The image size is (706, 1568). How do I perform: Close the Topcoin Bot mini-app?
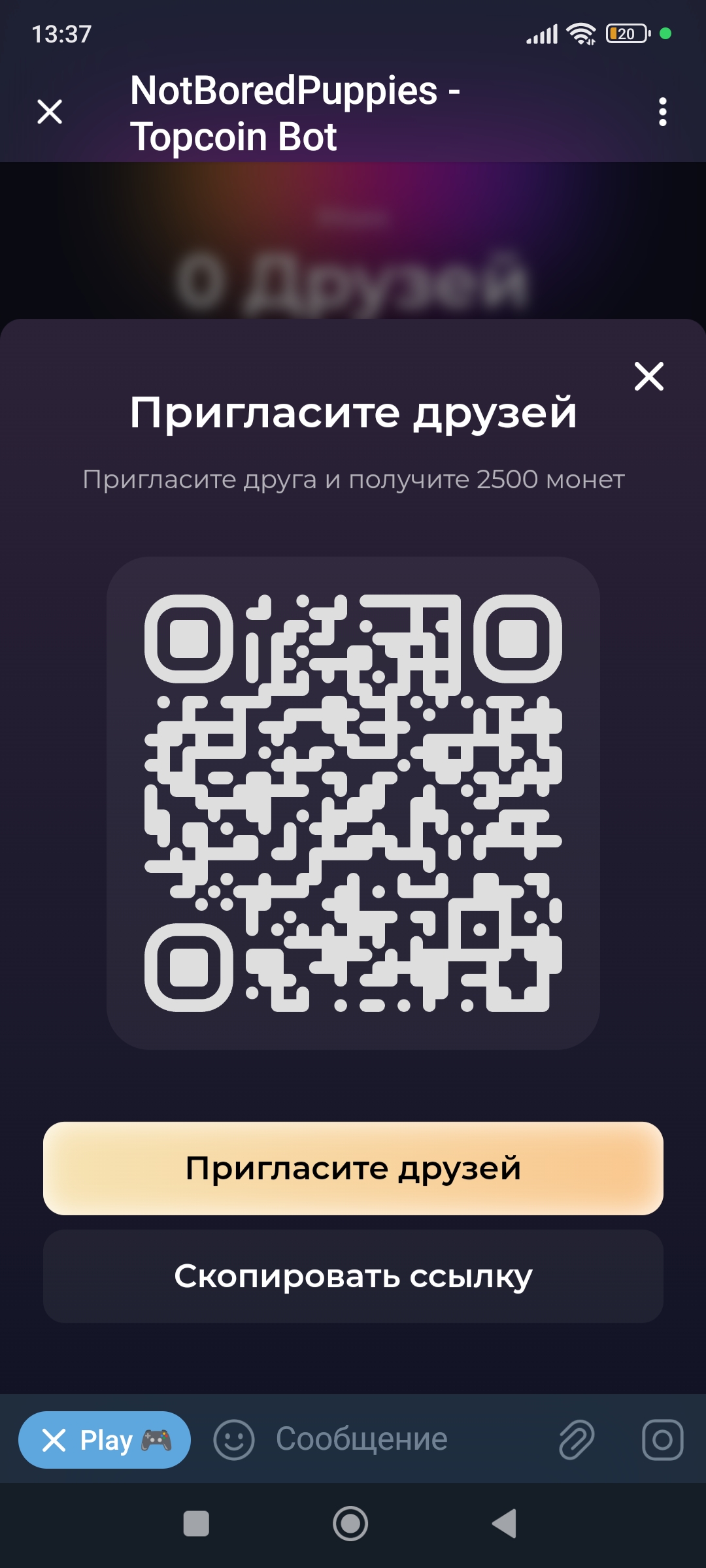coord(50,112)
